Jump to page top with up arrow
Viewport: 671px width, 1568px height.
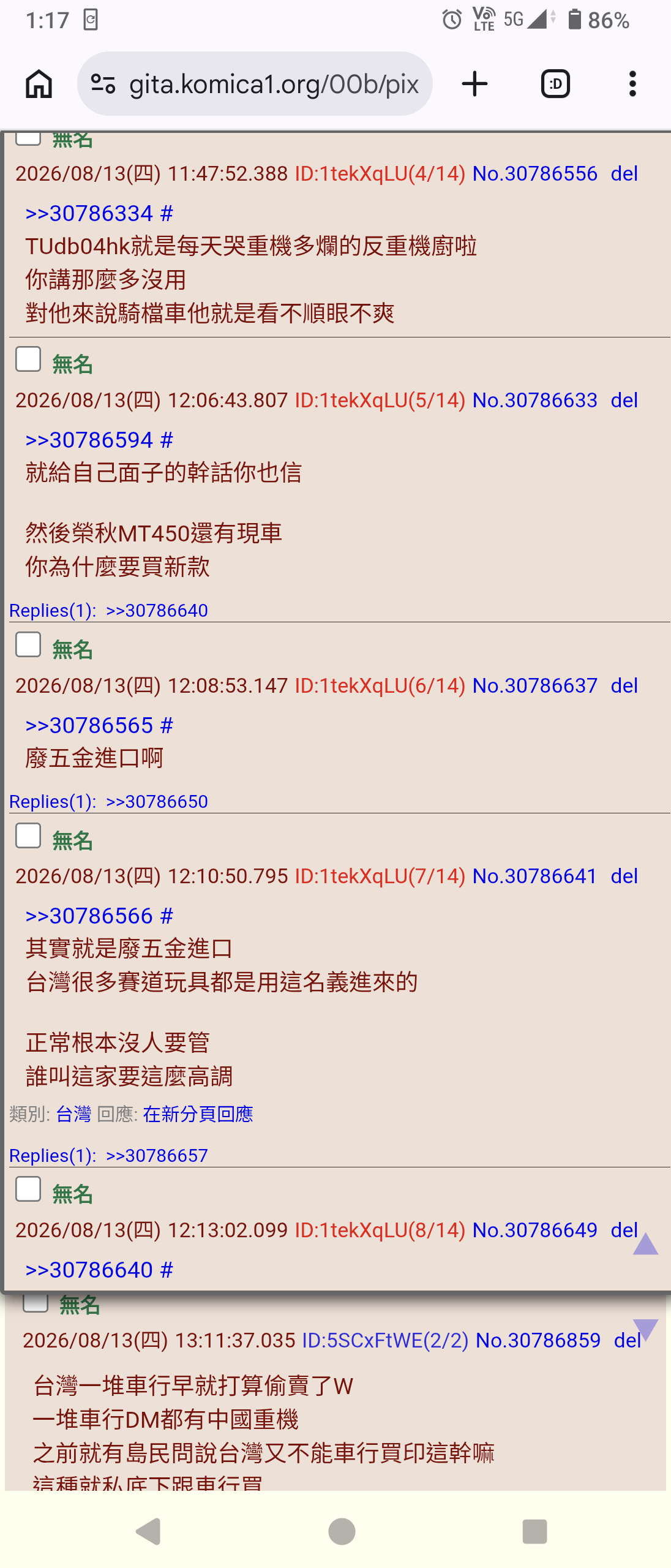645,1244
